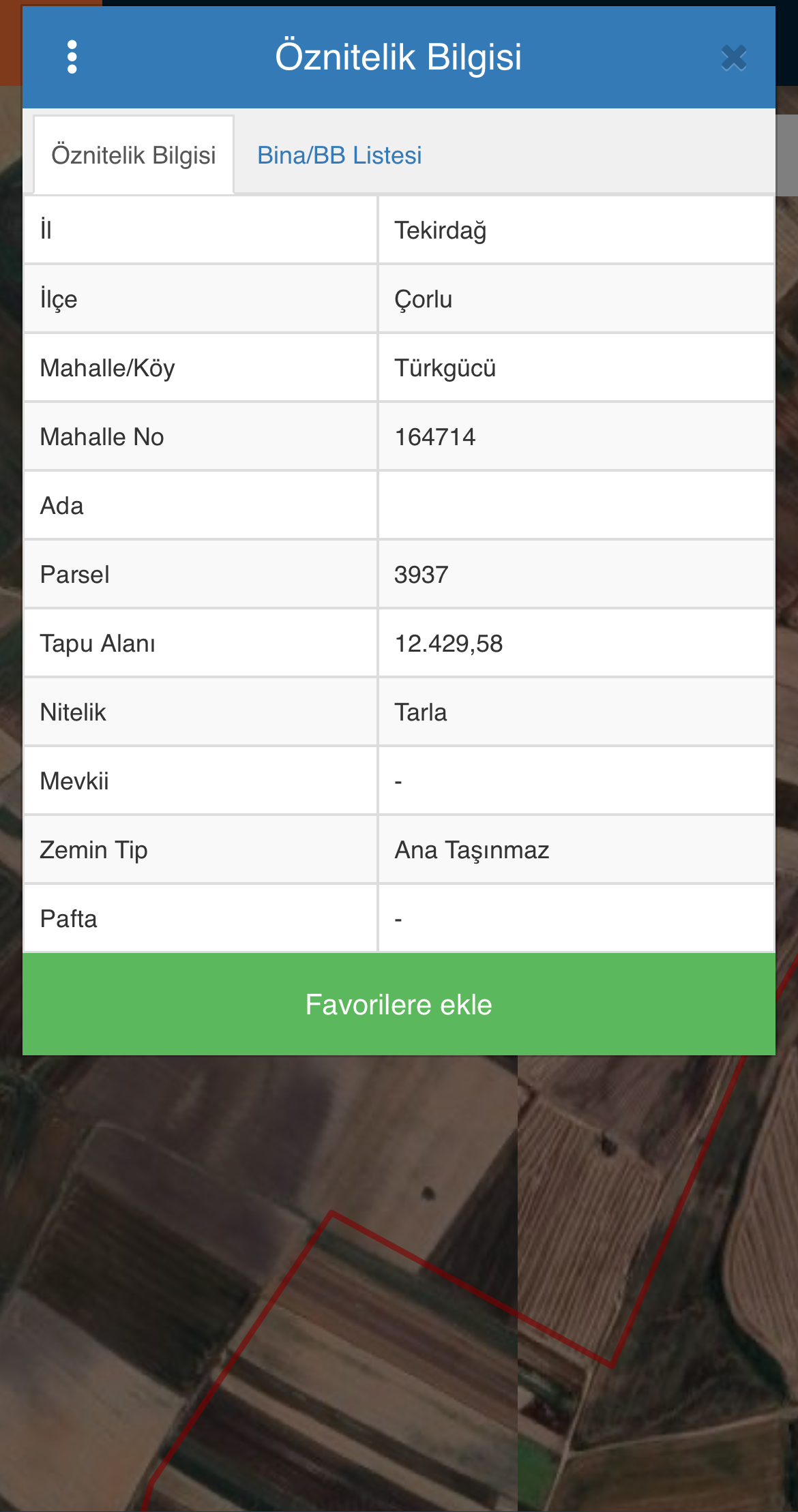
Task: Open the three-dot overflow menu
Action: tap(72, 57)
